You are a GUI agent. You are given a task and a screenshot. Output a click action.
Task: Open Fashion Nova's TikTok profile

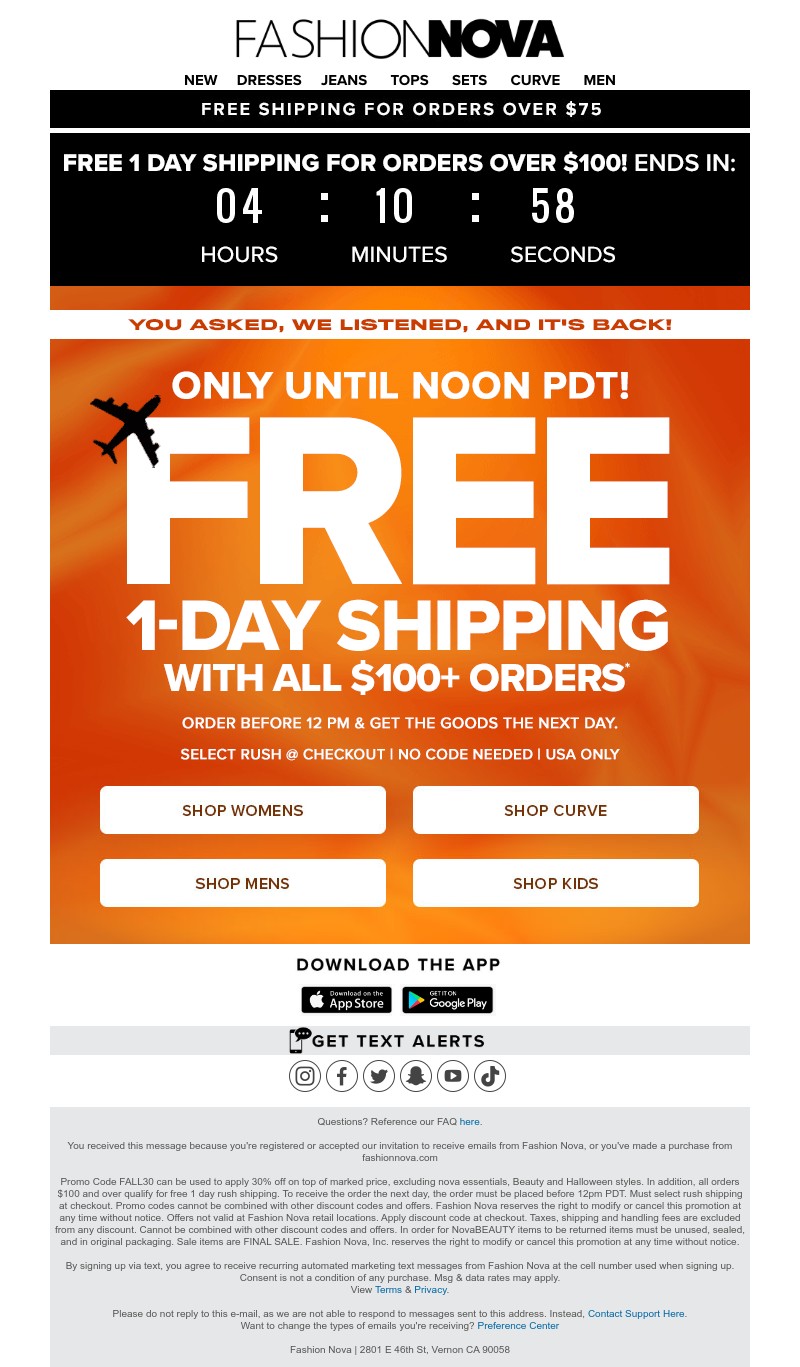pyautogui.click(x=490, y=1076)
